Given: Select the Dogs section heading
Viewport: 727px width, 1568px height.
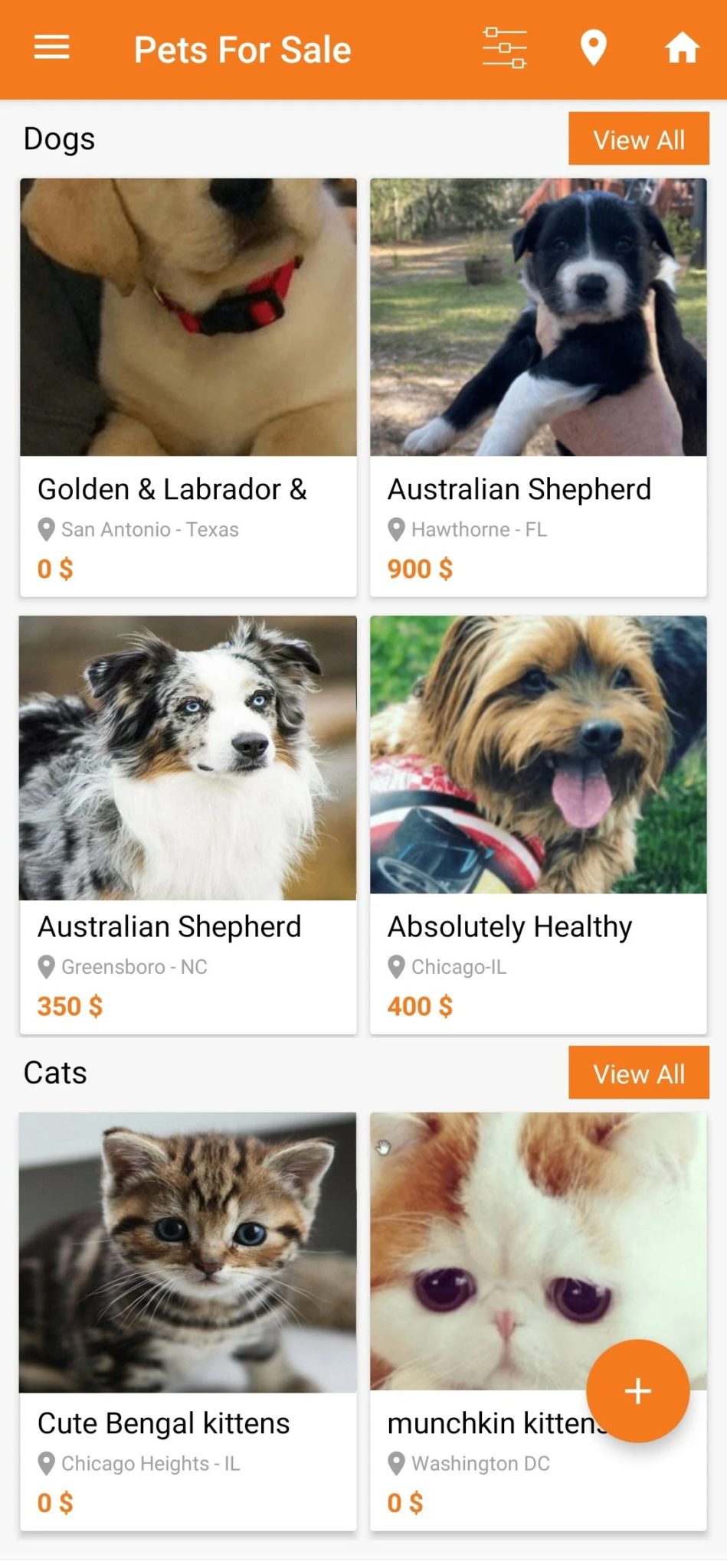Looking at the screenshot, I should [59, 138].
